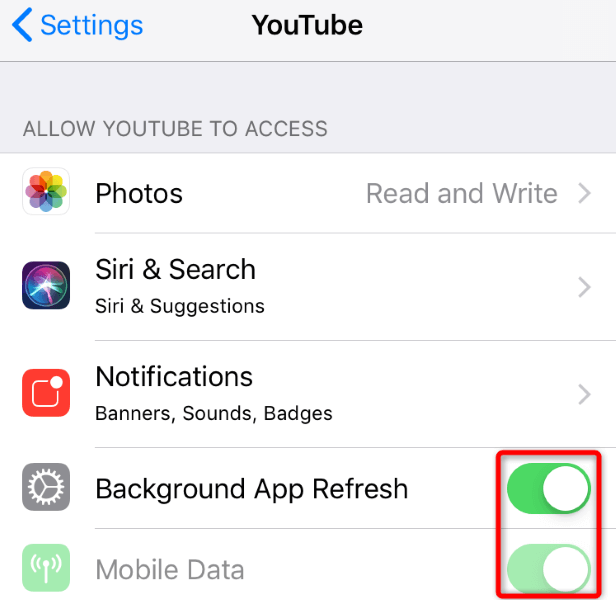
Task: Toggle the Mobile Data switch
Action: point(548,571)
